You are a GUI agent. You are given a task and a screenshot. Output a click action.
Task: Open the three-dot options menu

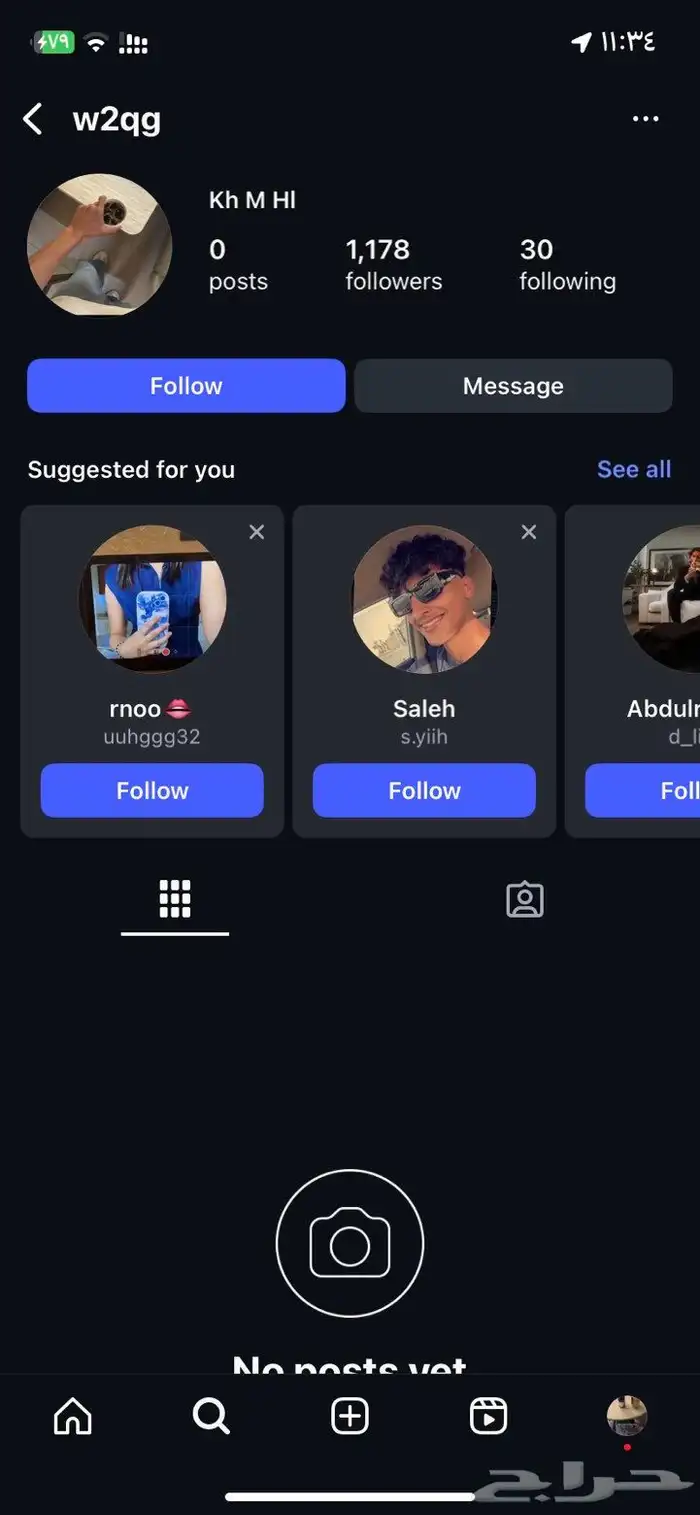point(645,119)
